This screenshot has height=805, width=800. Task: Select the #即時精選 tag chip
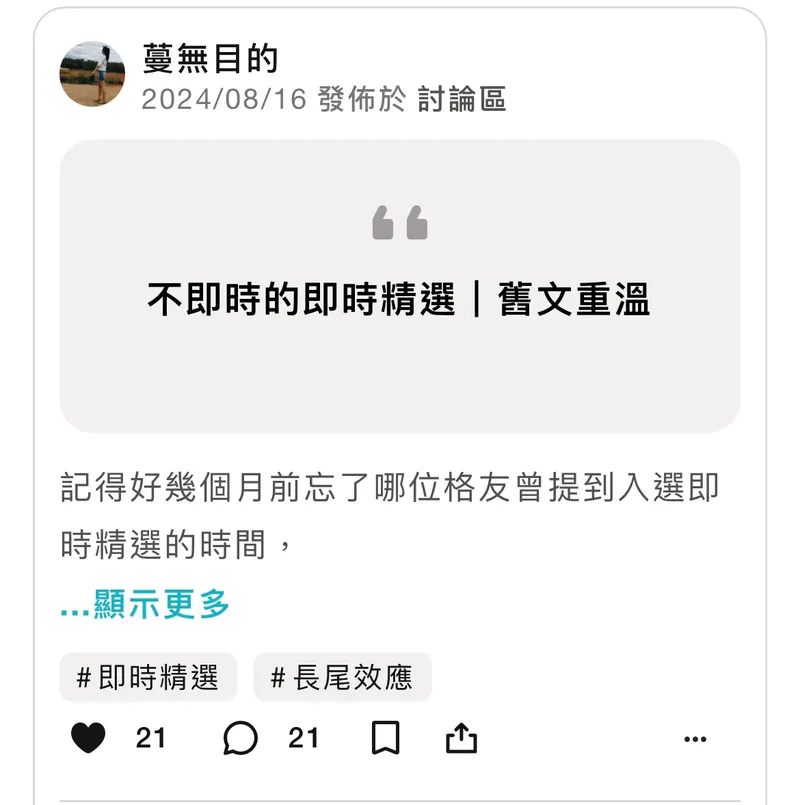pyautogui.click(x=148, y=678)
